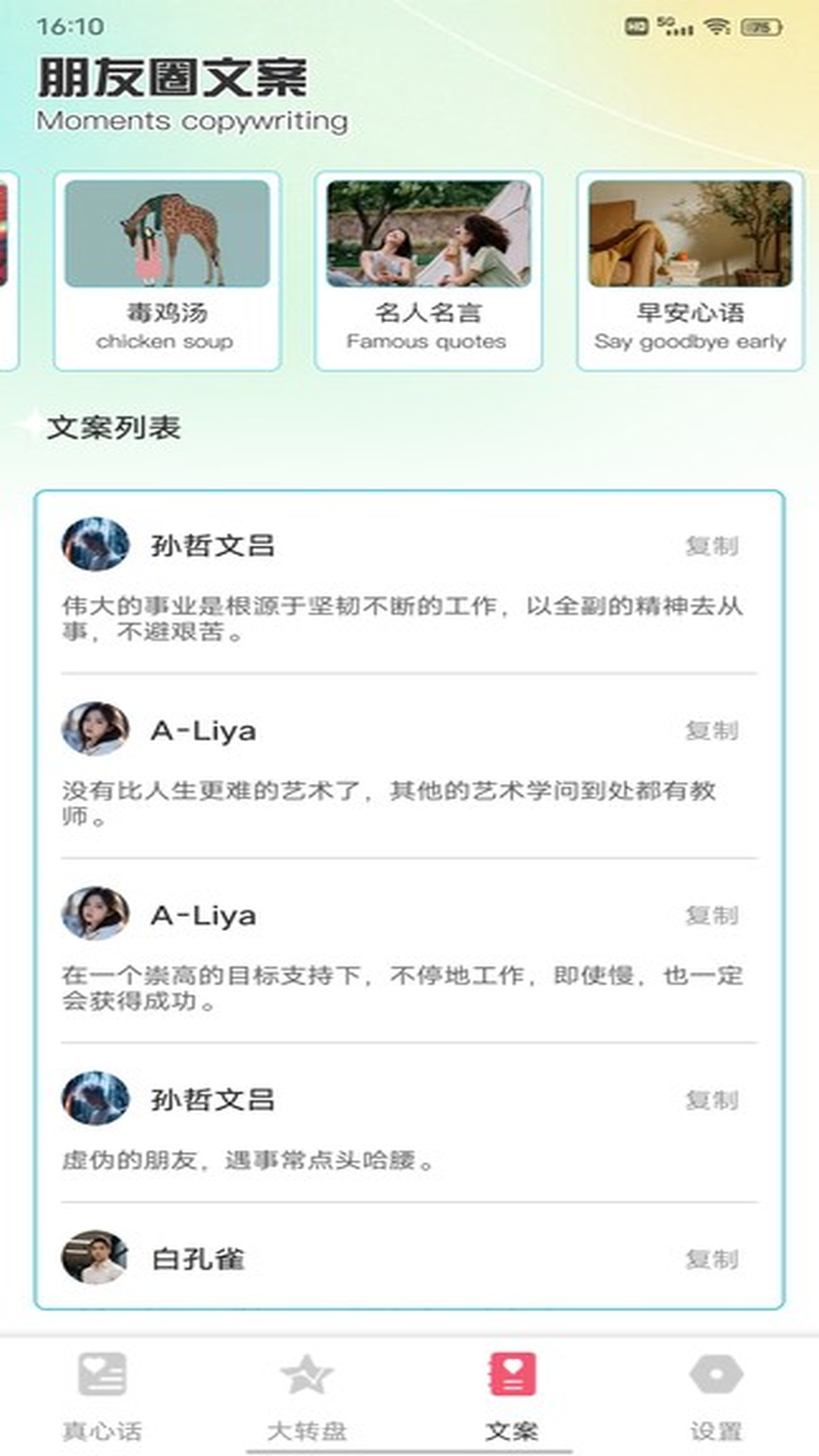The width and height of the screenshot is (819, 1456).
Task: Copy A-Liya's quote about life's art
Action: (714, 730)
